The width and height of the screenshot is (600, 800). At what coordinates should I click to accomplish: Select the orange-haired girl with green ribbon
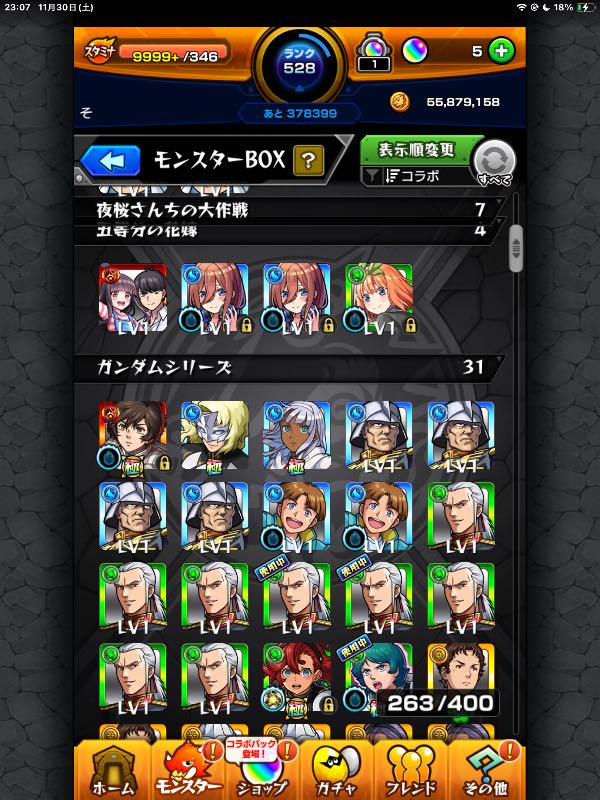click(379, 298)
